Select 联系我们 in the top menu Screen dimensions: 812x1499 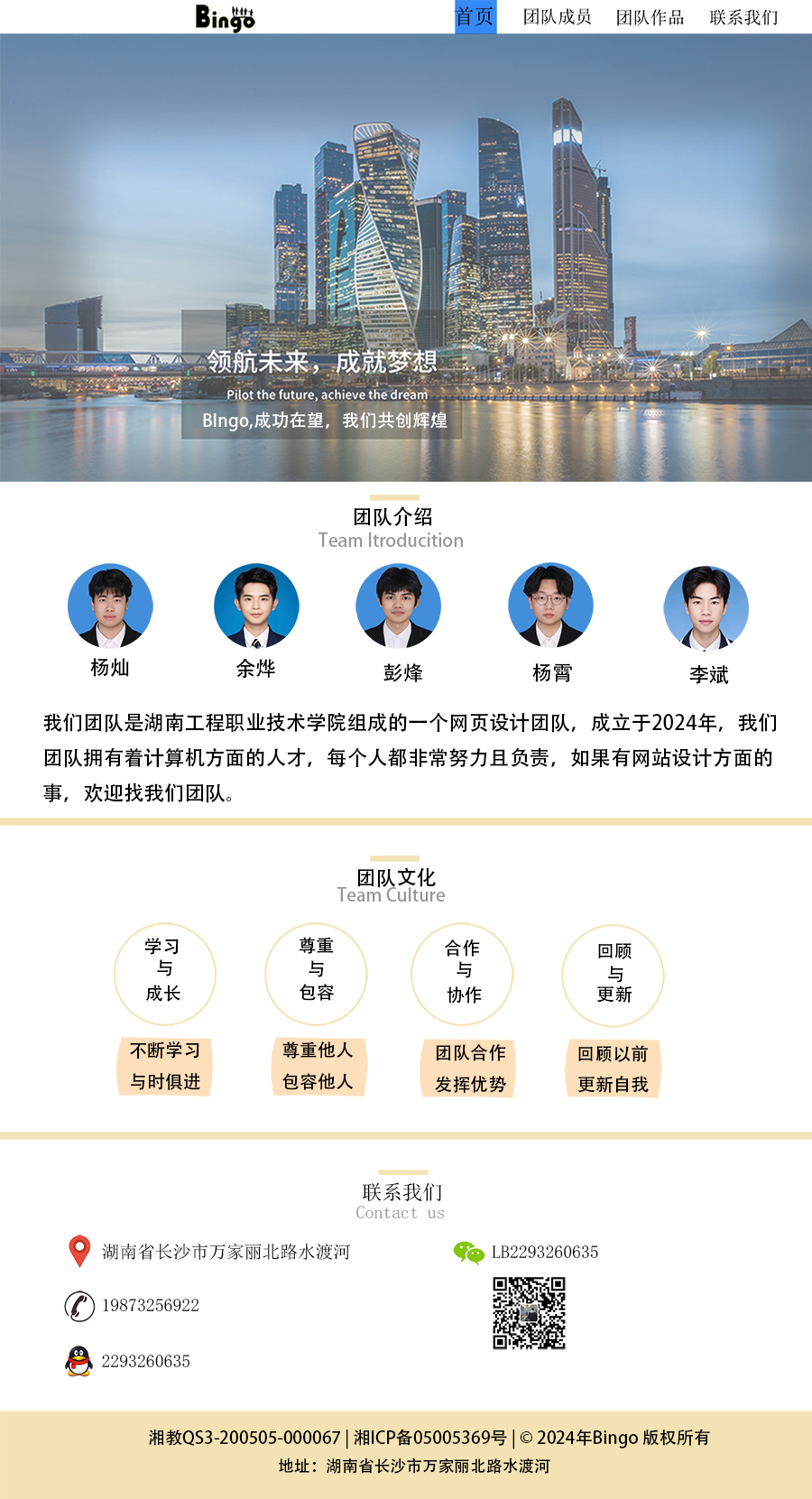[x=743, y=17]
